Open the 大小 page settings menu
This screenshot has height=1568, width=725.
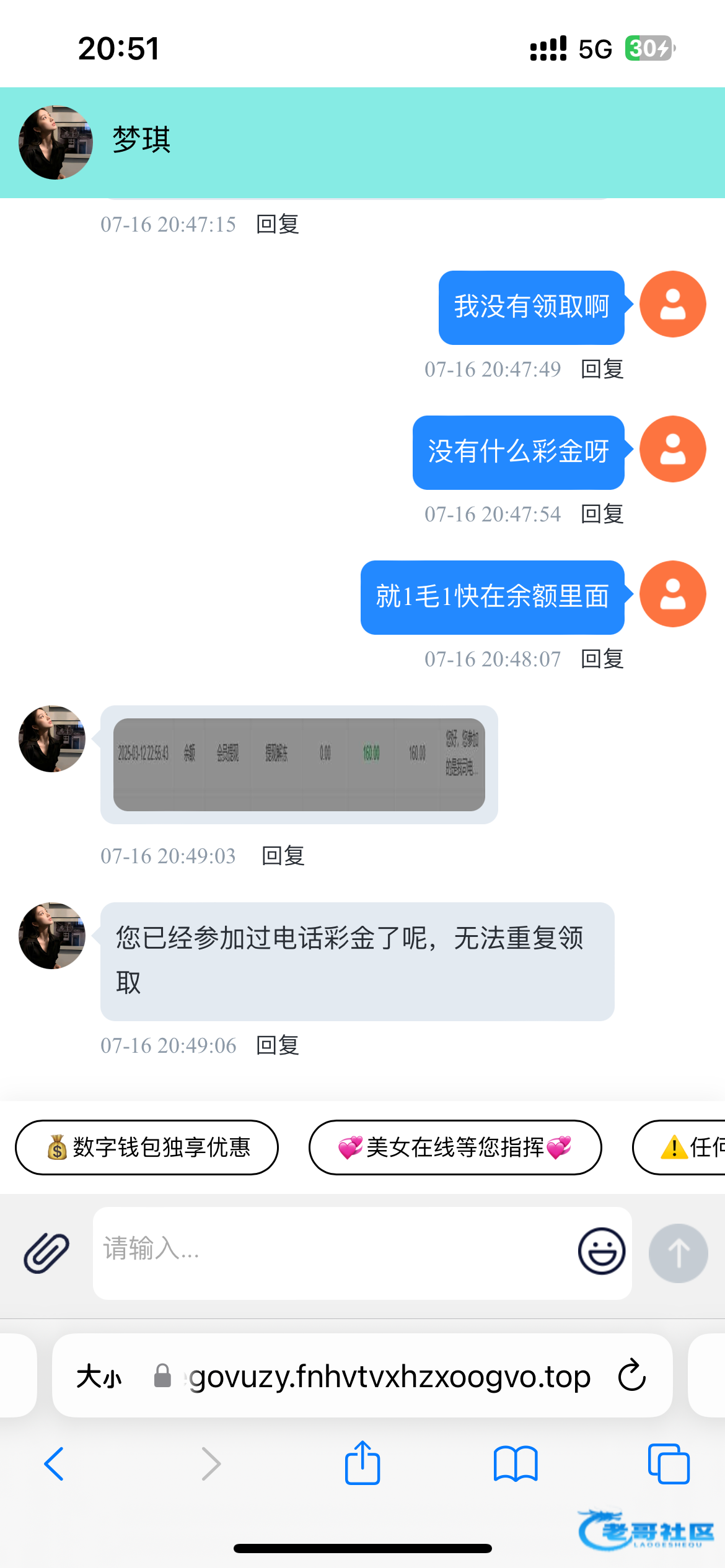click(99, 1377)
